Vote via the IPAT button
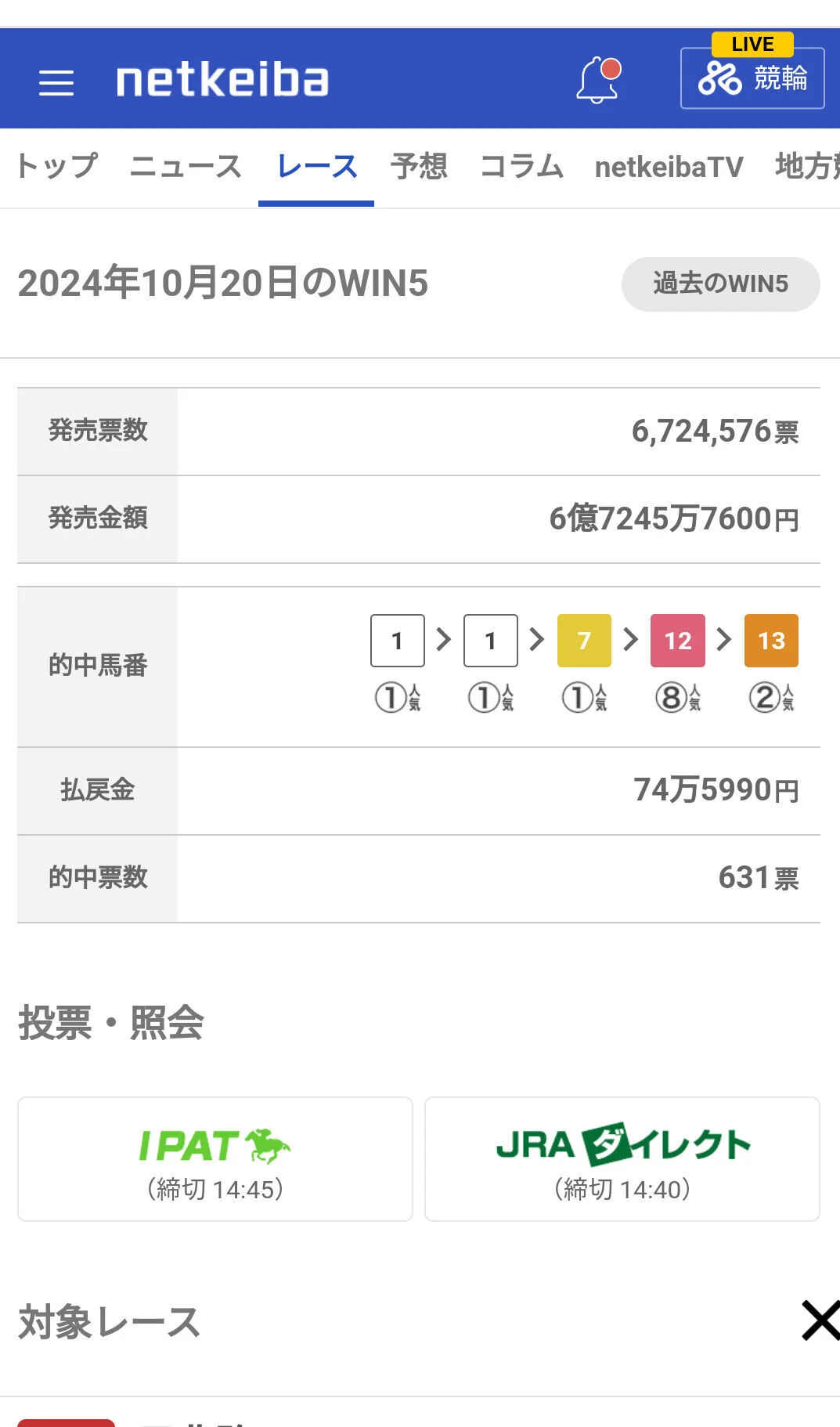 [x=215, y=1158]
